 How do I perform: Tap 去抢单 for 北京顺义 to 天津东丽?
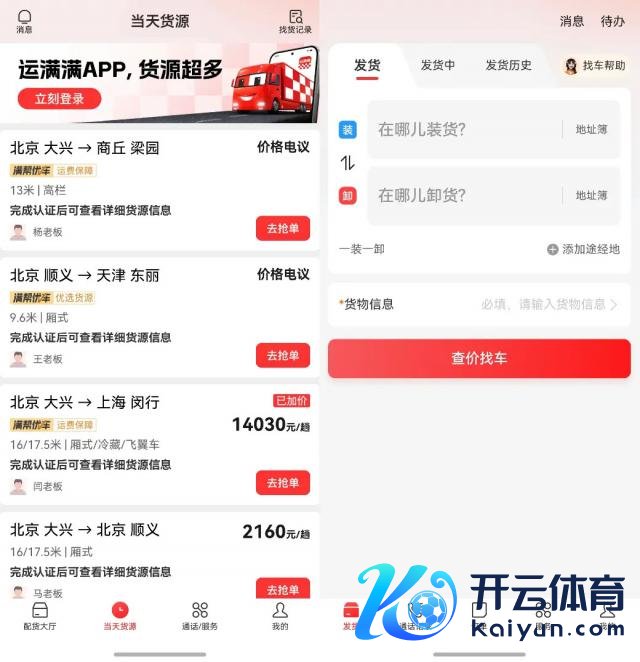282,355
